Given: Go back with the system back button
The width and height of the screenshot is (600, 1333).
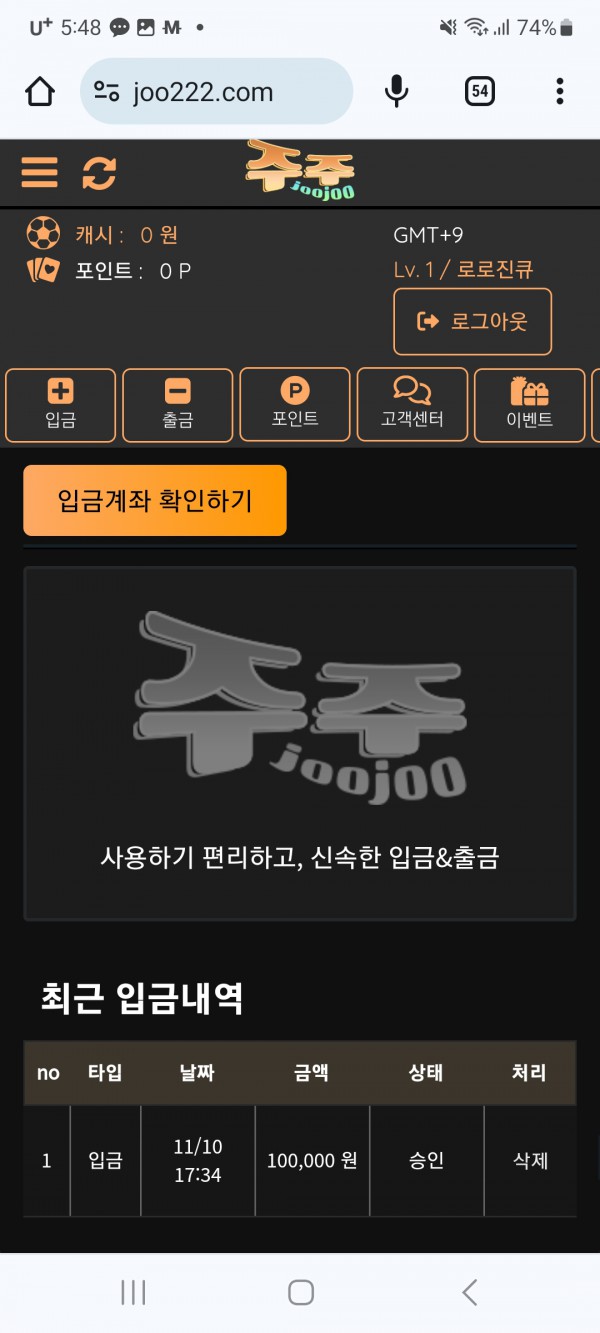Looking at the screenshot, I should pos(469,1292).
